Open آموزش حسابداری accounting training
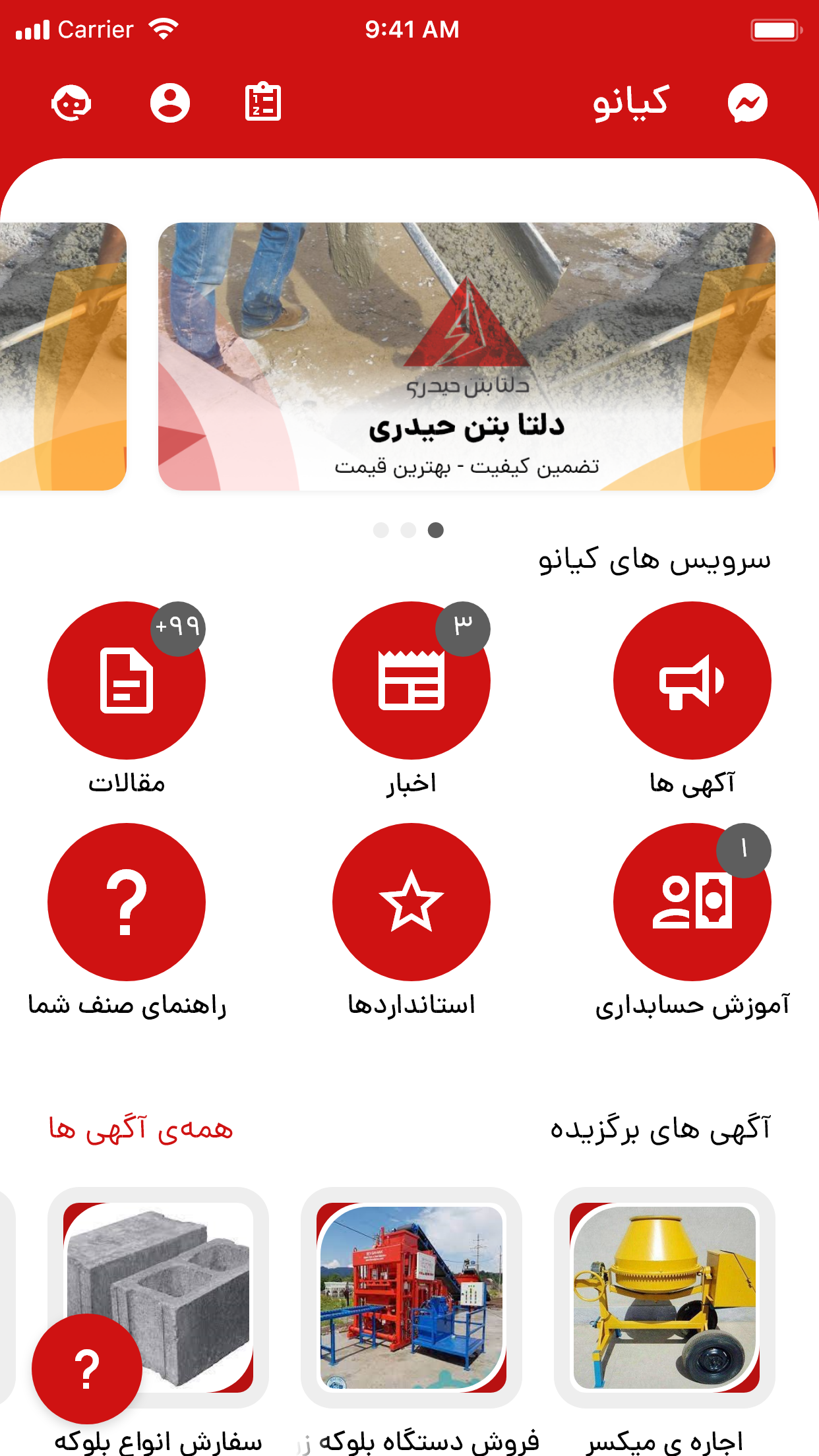819x1456 pixels. [692, 901]
